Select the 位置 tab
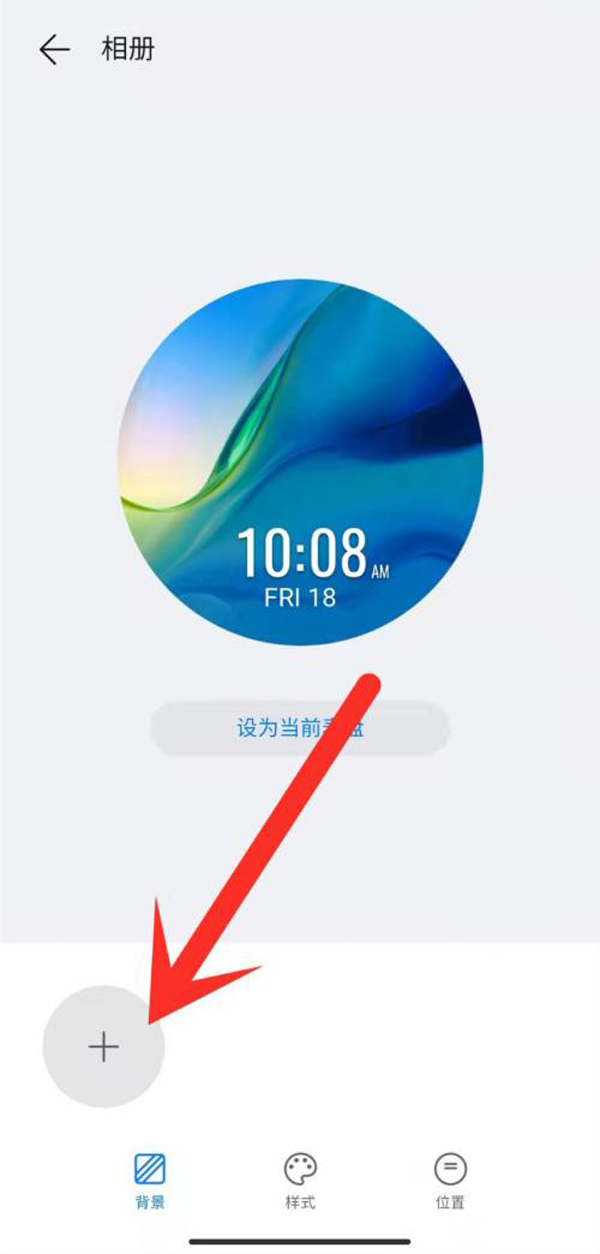600x1254 pixels. click(x=450, y=1181)
